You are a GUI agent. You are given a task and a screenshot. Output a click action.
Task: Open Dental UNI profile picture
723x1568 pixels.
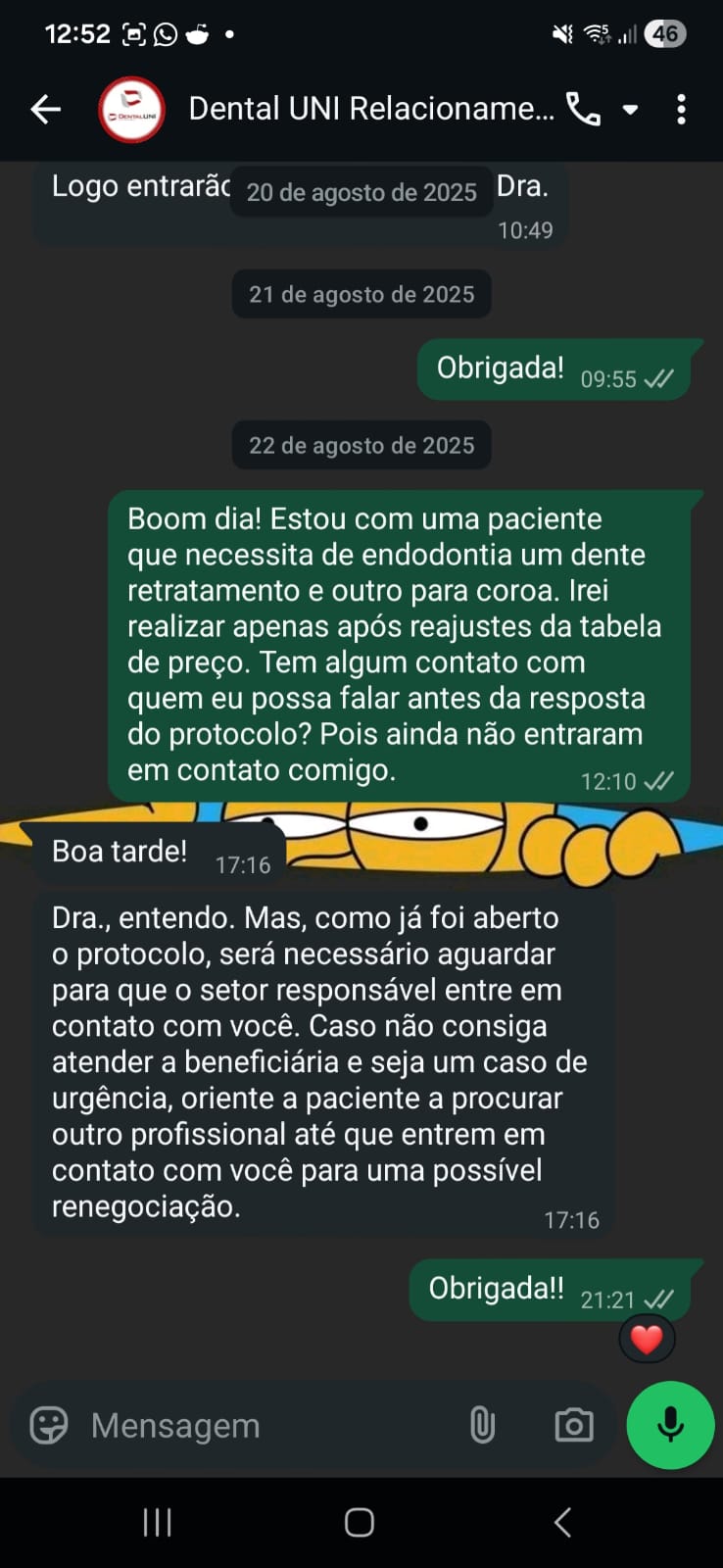131,110
